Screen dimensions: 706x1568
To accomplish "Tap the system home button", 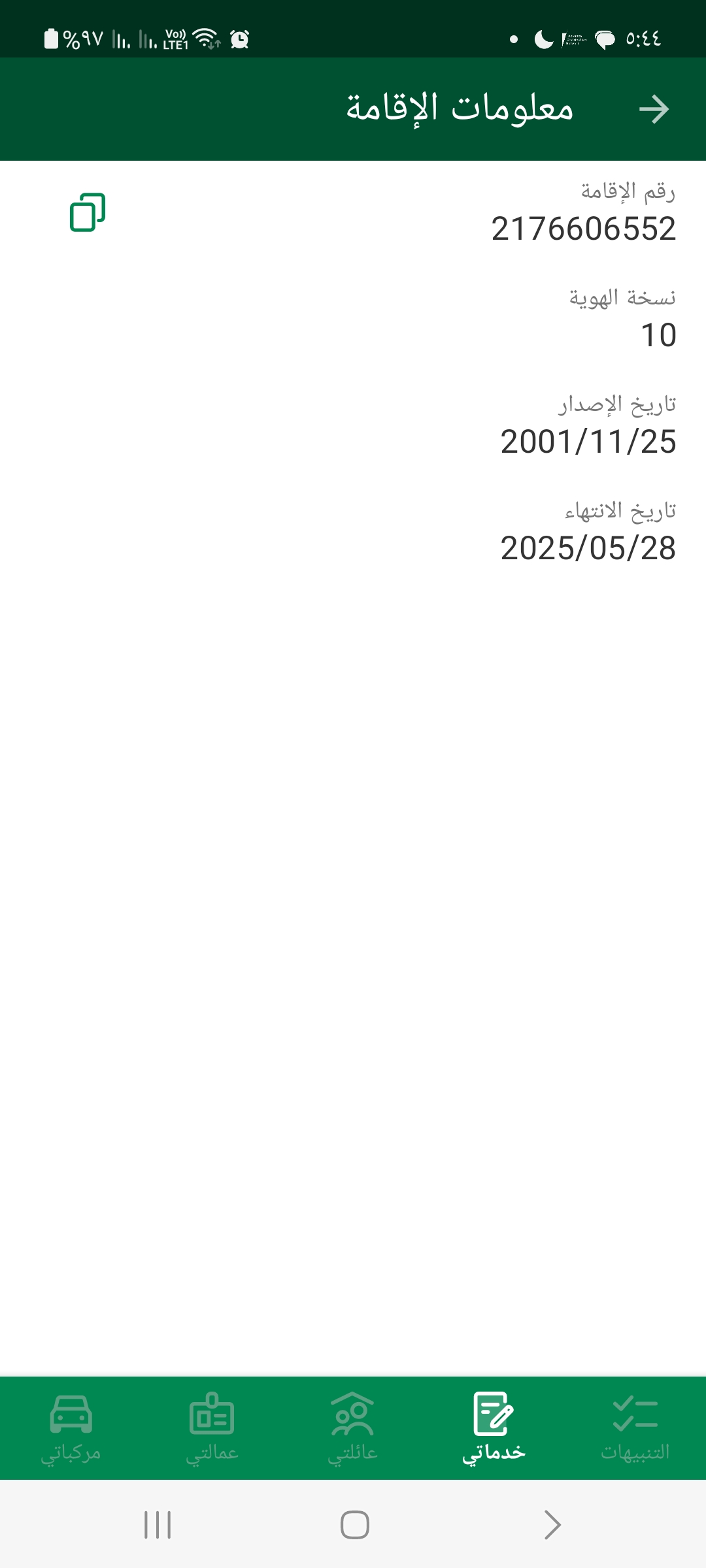I will [354, 1525].
